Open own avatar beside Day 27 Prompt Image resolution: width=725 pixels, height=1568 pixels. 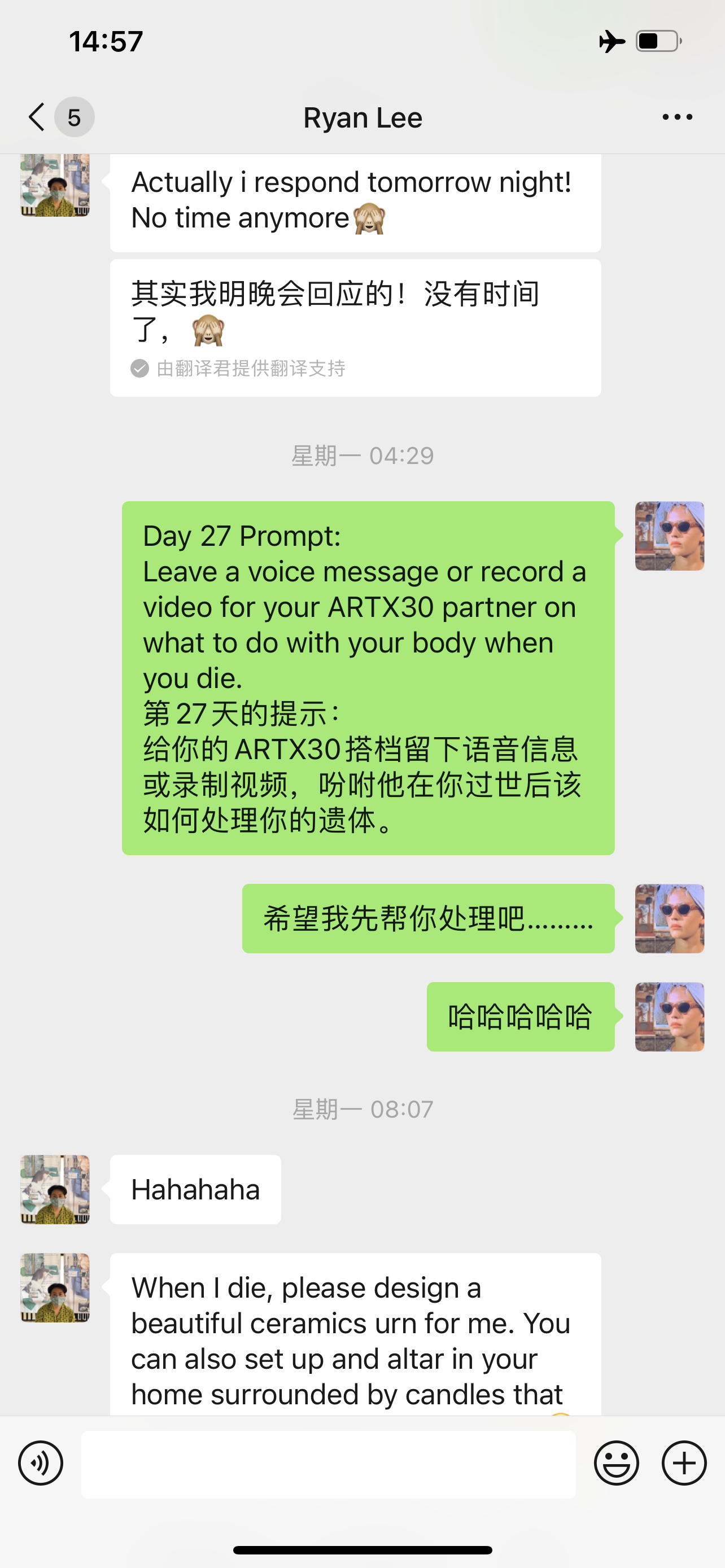click(x=669, y=536)
